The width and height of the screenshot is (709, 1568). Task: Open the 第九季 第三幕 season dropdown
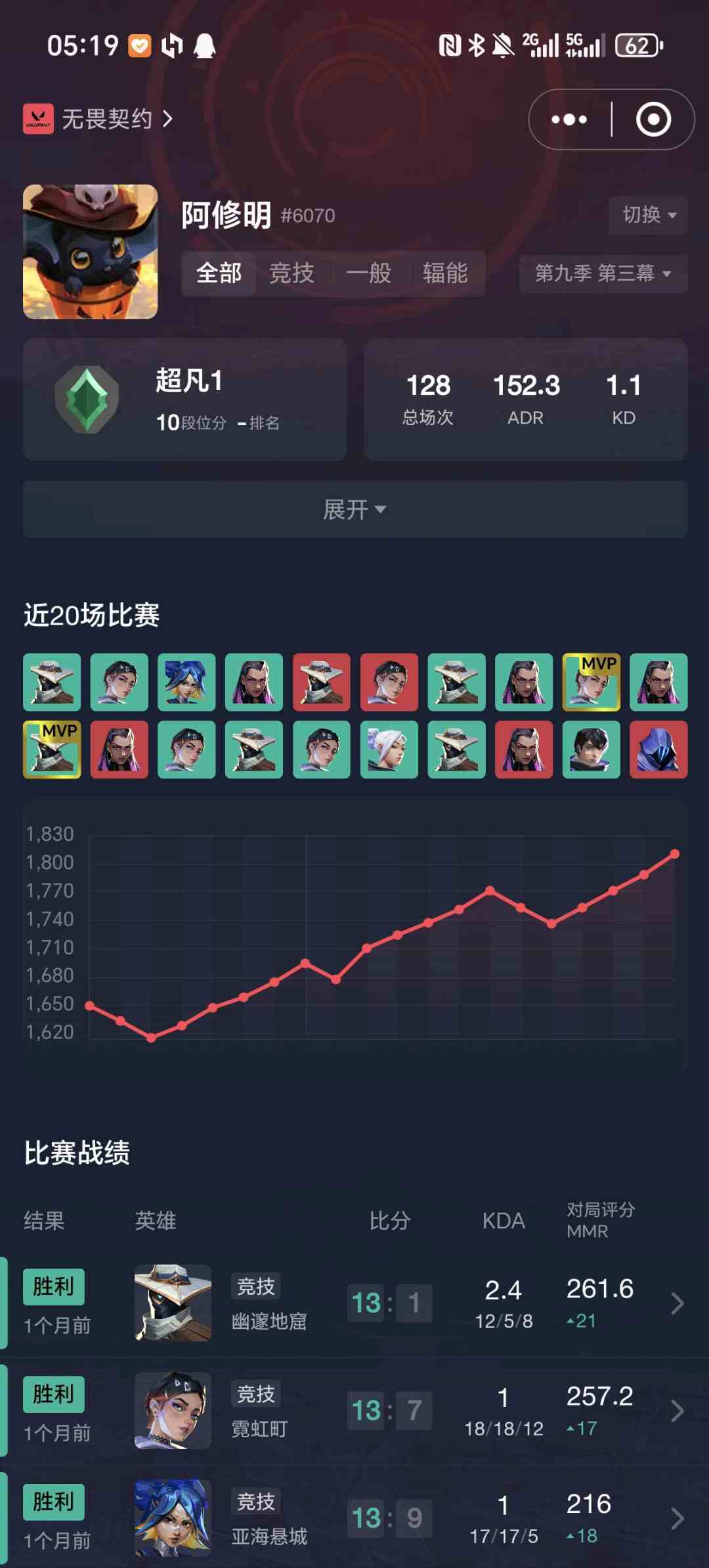pyautogui.click(x=603, y=273)
